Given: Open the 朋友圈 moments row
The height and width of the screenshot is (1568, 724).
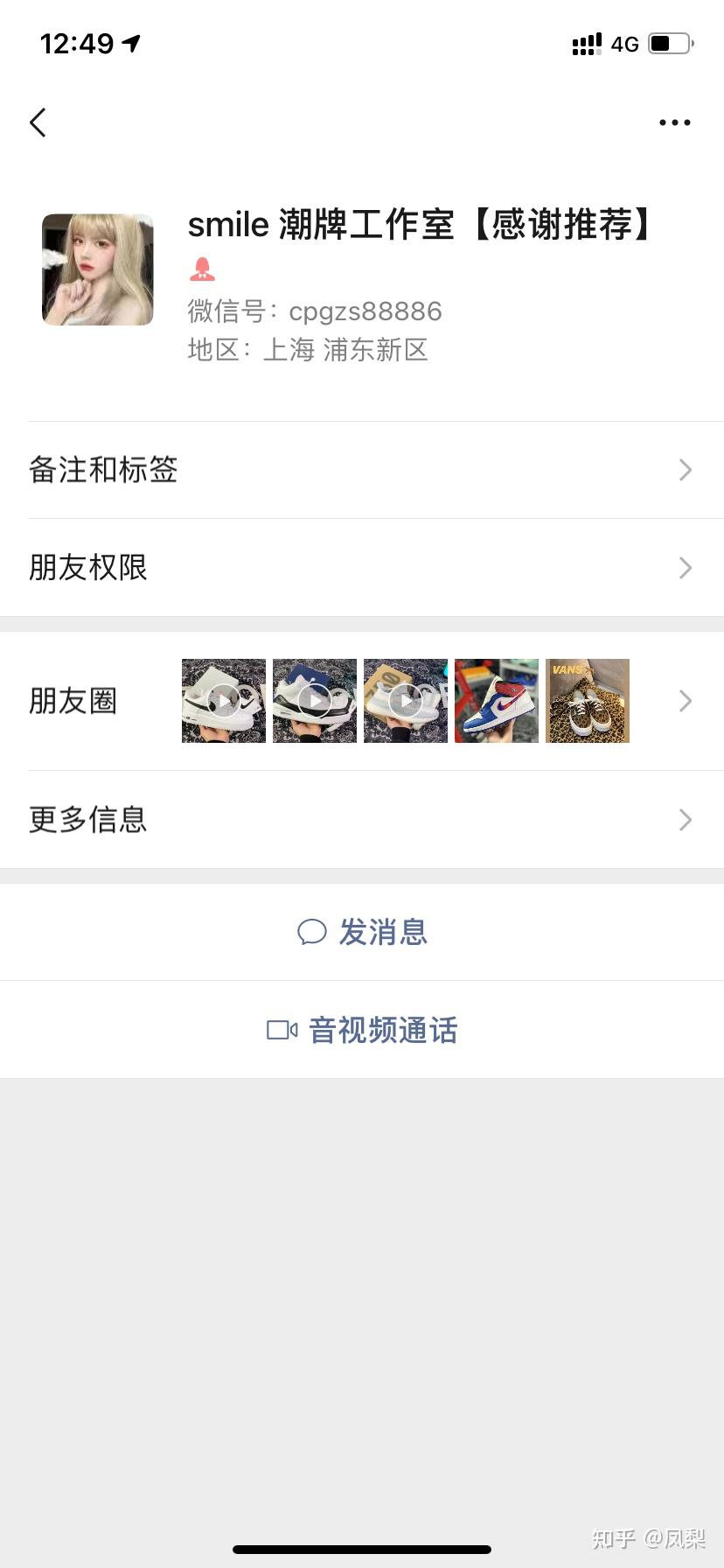Looking at the screenshot, I should (362, 701).
